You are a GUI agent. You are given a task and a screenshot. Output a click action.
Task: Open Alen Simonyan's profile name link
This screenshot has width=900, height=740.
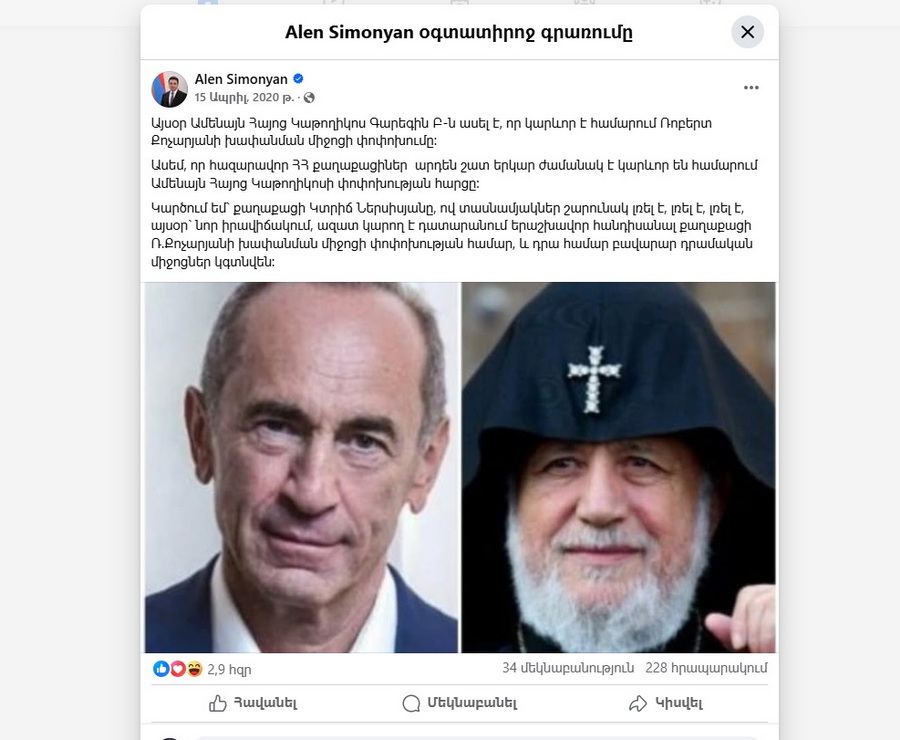(241, 79)
